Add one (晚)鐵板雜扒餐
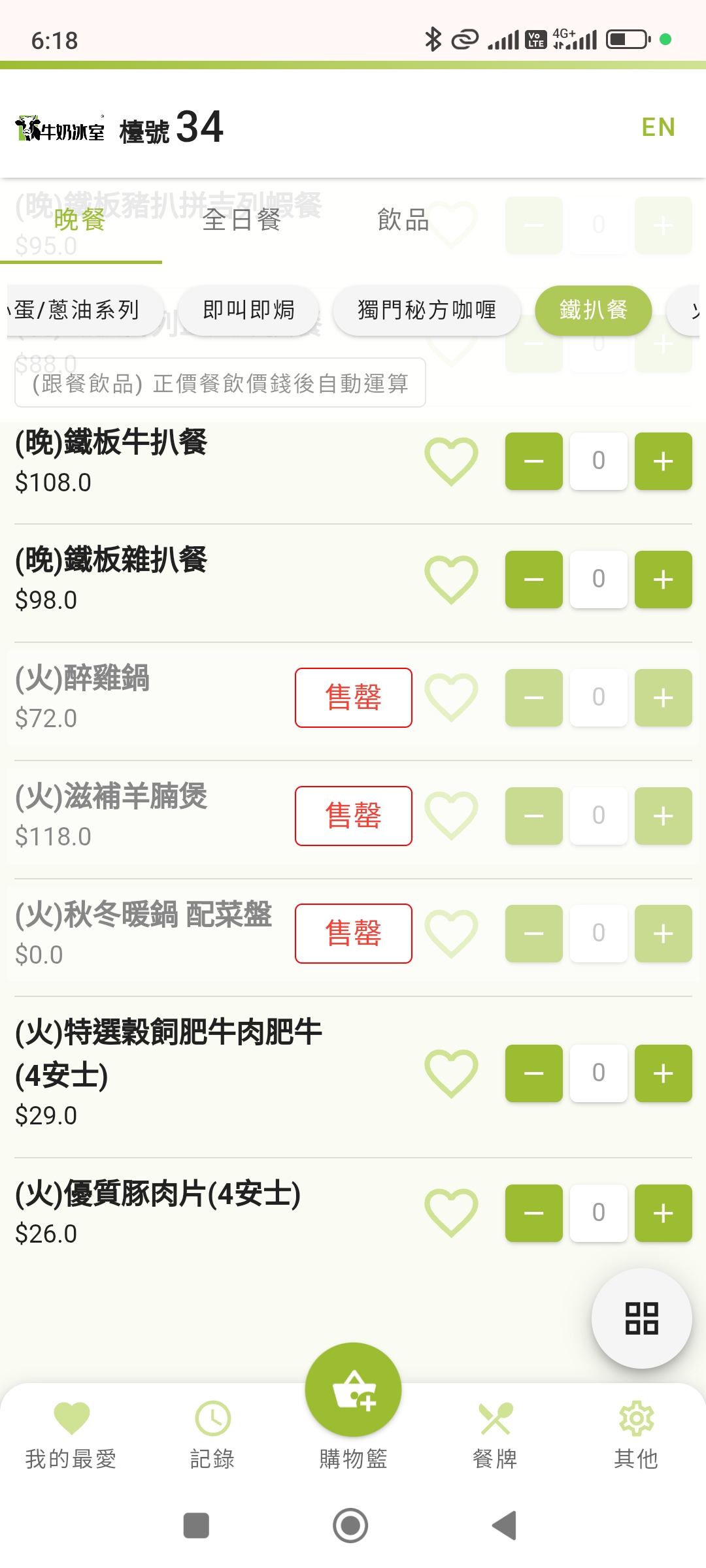The height and width of the screenshot is (1568, 706). coord(664,580)
